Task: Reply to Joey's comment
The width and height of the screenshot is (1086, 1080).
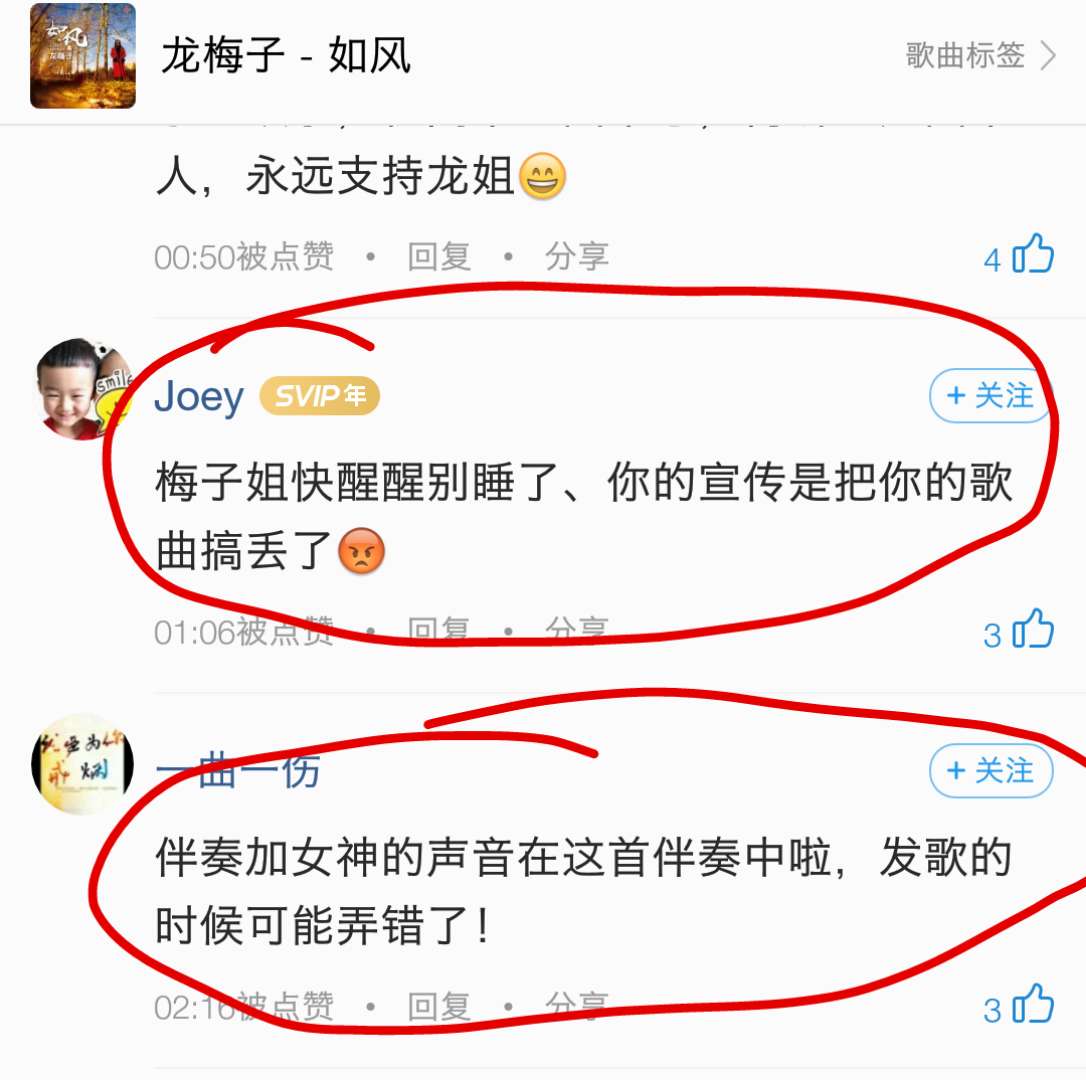Action: (x=438, y=632)
